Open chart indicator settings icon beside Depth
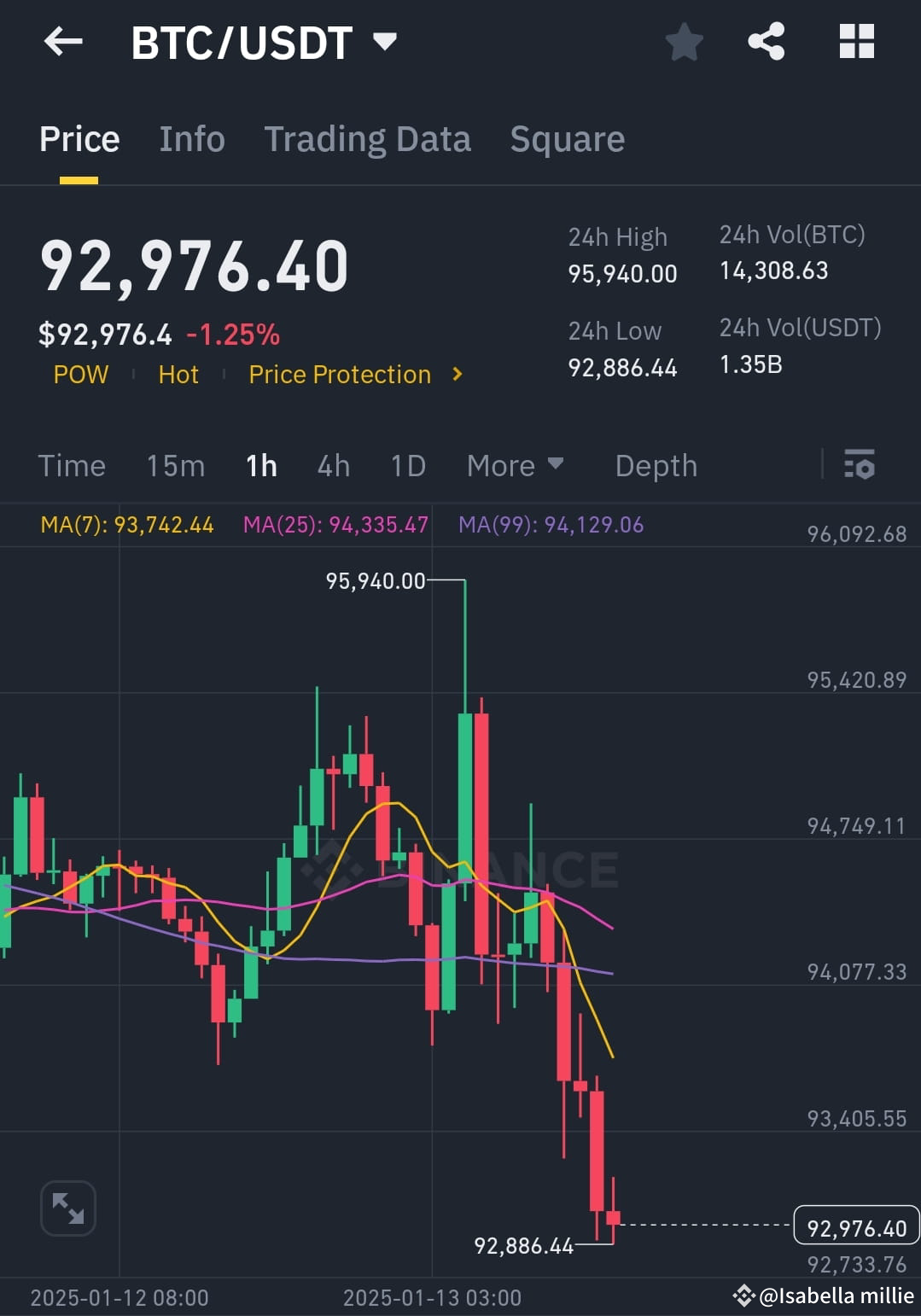The height and width of the screenshot is (1316, 921). (860, 466)
